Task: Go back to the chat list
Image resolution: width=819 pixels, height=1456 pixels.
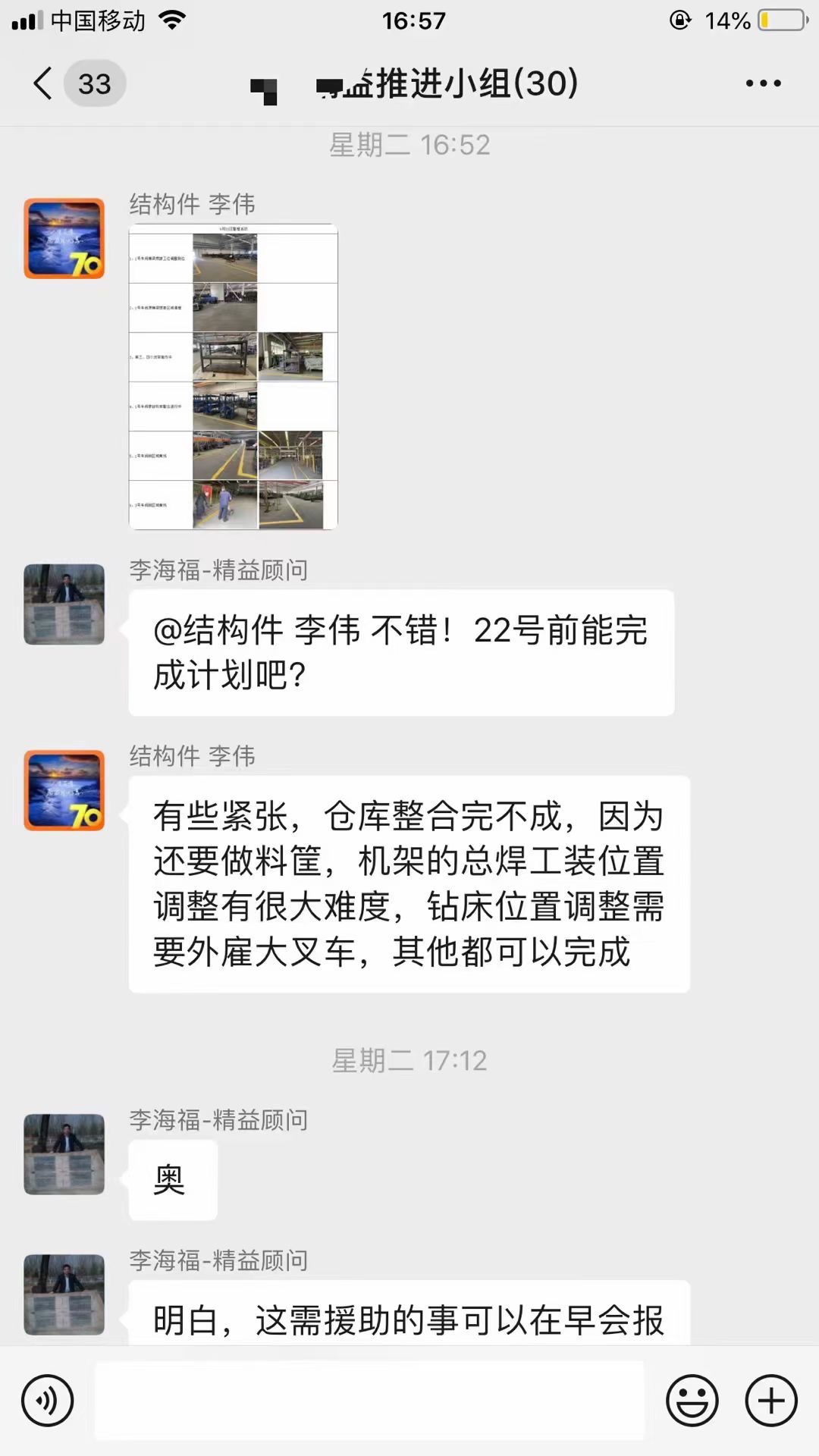Action: (44, 83)
